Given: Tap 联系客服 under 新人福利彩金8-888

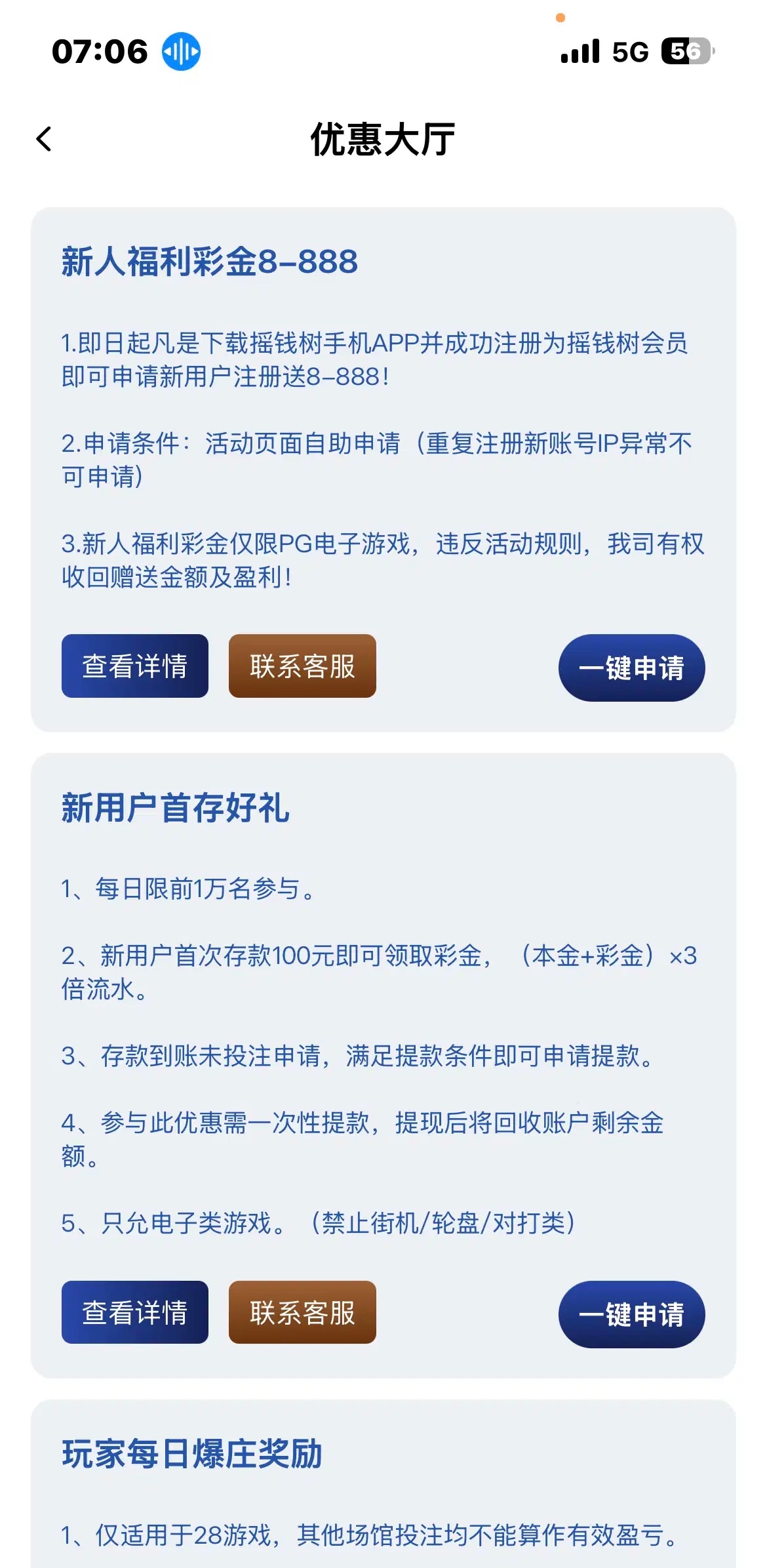Looking at the screenshot, I should (x=302, y=666).
